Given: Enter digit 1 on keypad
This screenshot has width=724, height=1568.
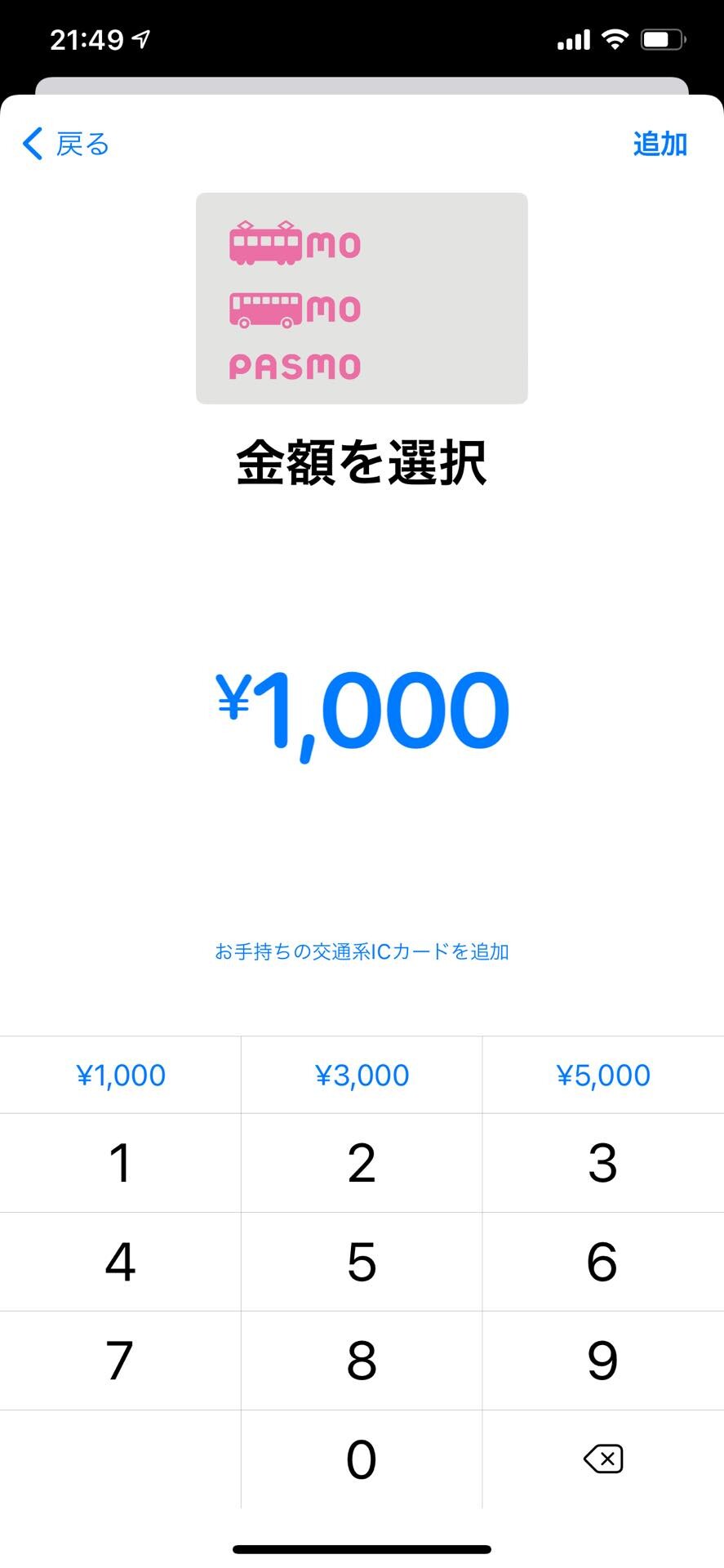Looking at the screenshot, I should pyautogui.click(x=120, y=1163).
